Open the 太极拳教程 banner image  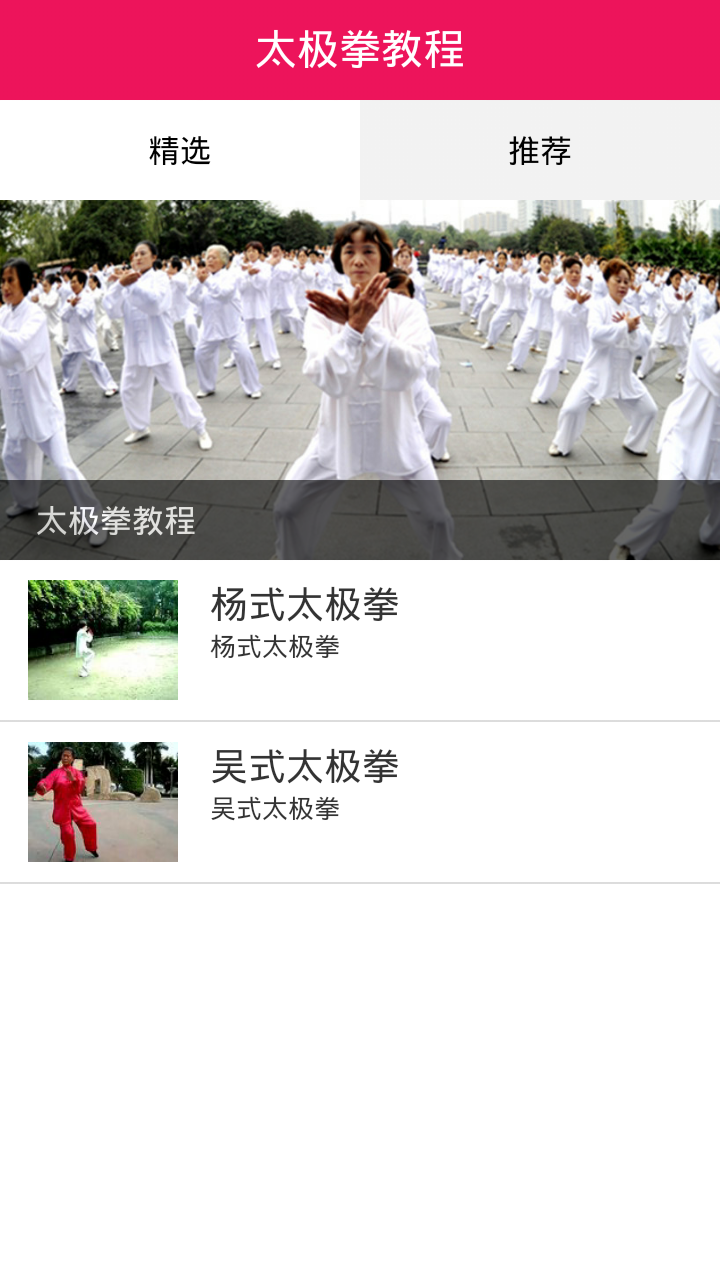(360, 380)
